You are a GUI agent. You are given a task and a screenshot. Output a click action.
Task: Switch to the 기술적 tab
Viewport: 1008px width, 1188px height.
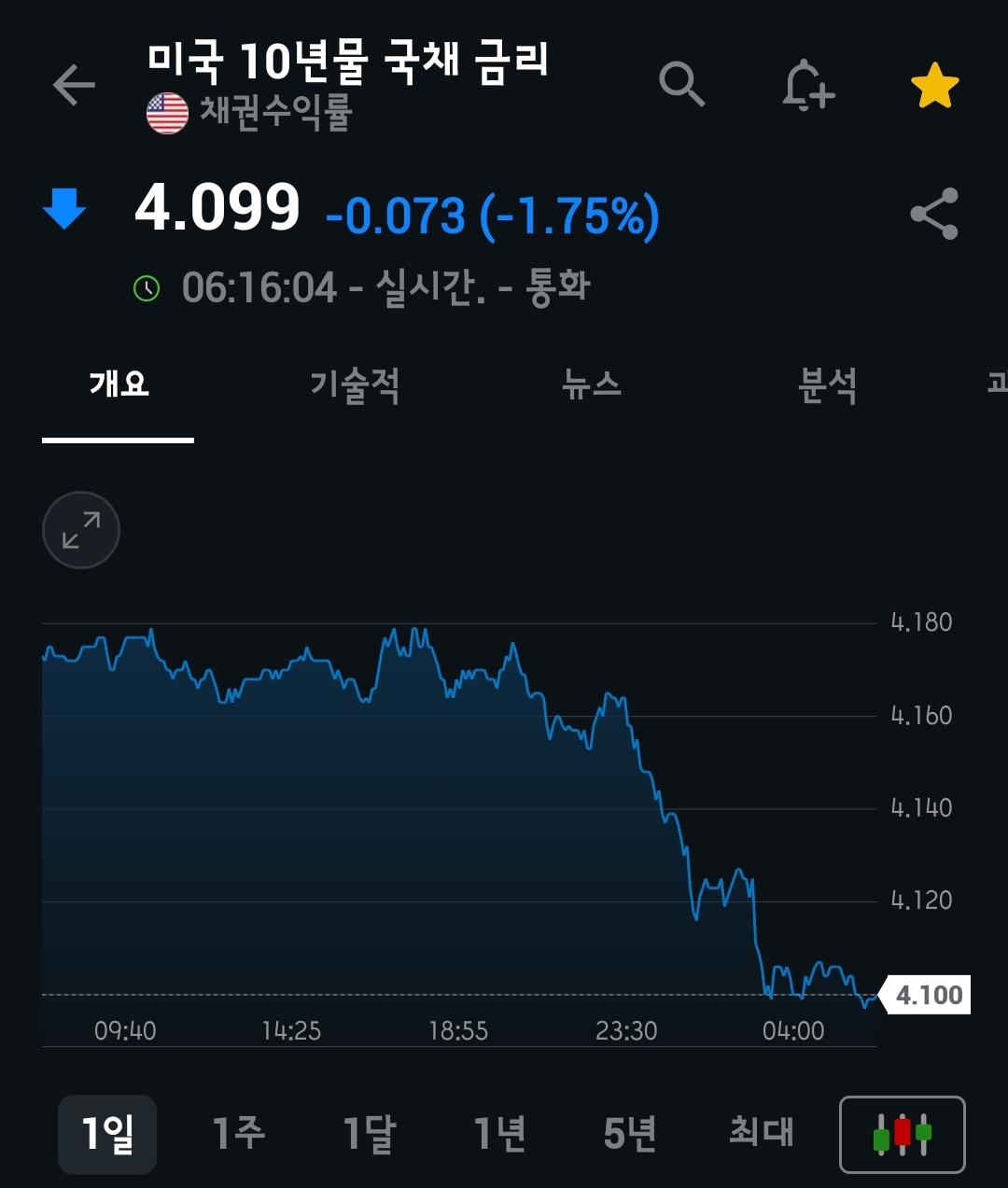(355, 384)
